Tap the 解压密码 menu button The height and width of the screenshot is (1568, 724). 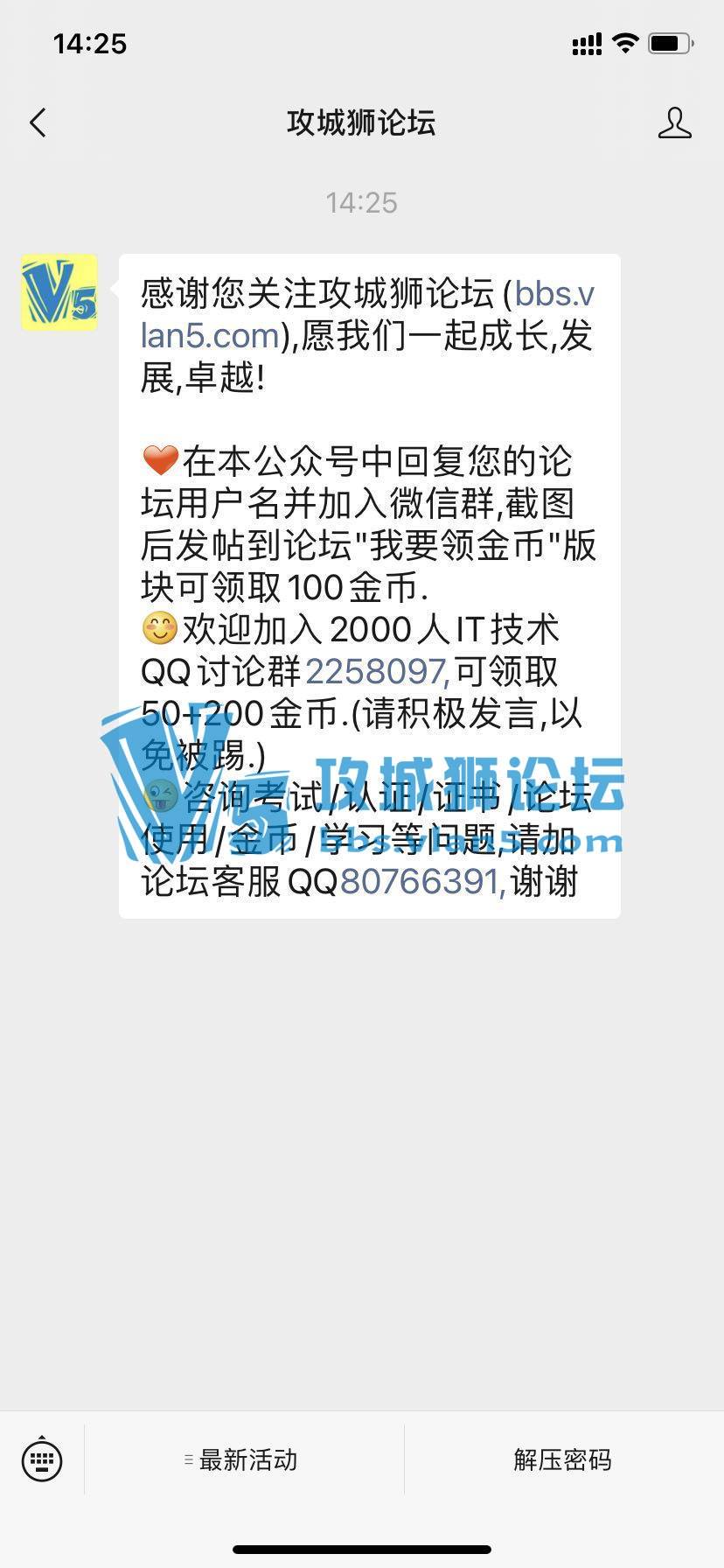click(x=562, y=1459)
